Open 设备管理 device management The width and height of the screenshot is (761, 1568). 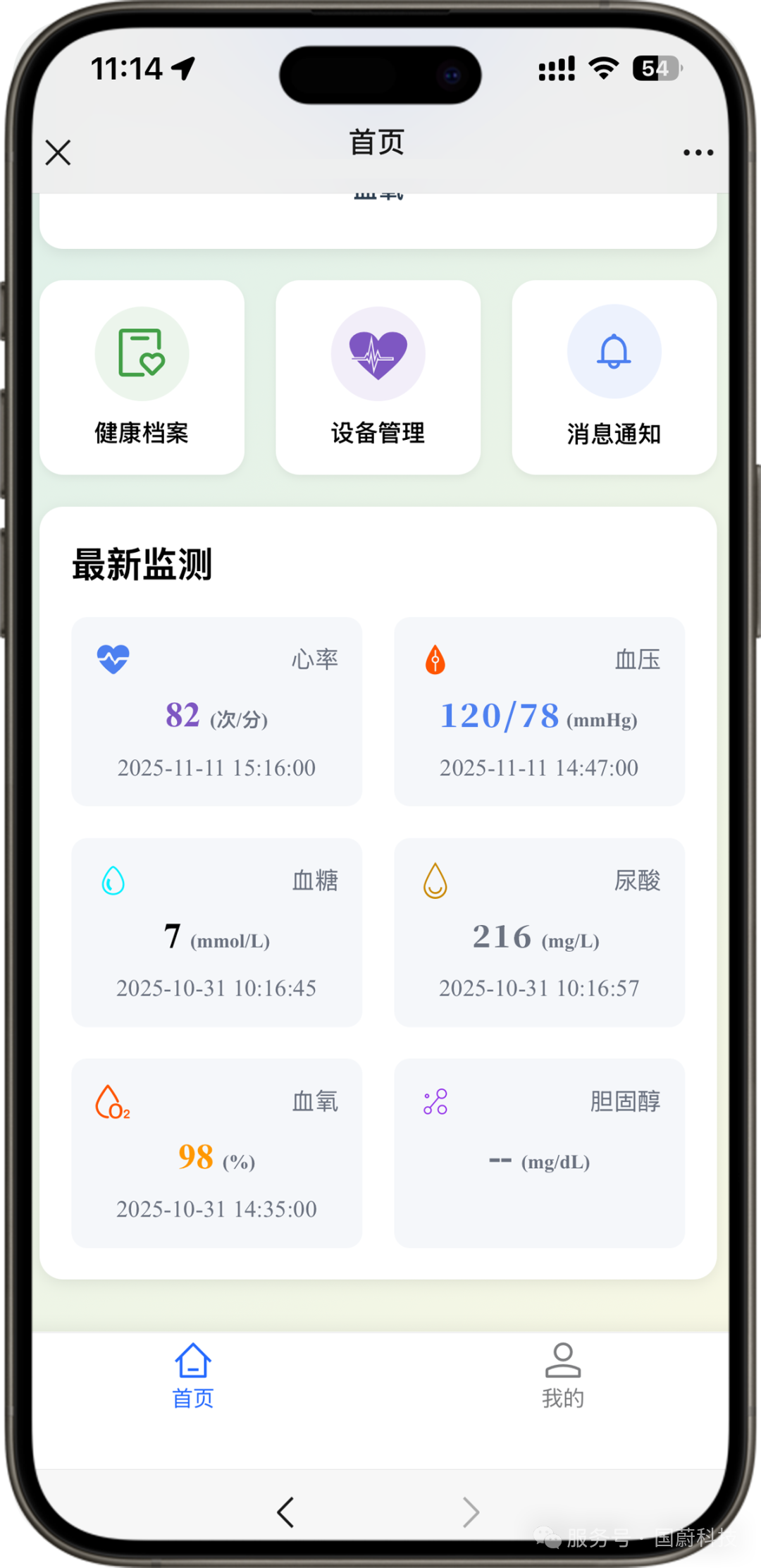tap(378, 377)
